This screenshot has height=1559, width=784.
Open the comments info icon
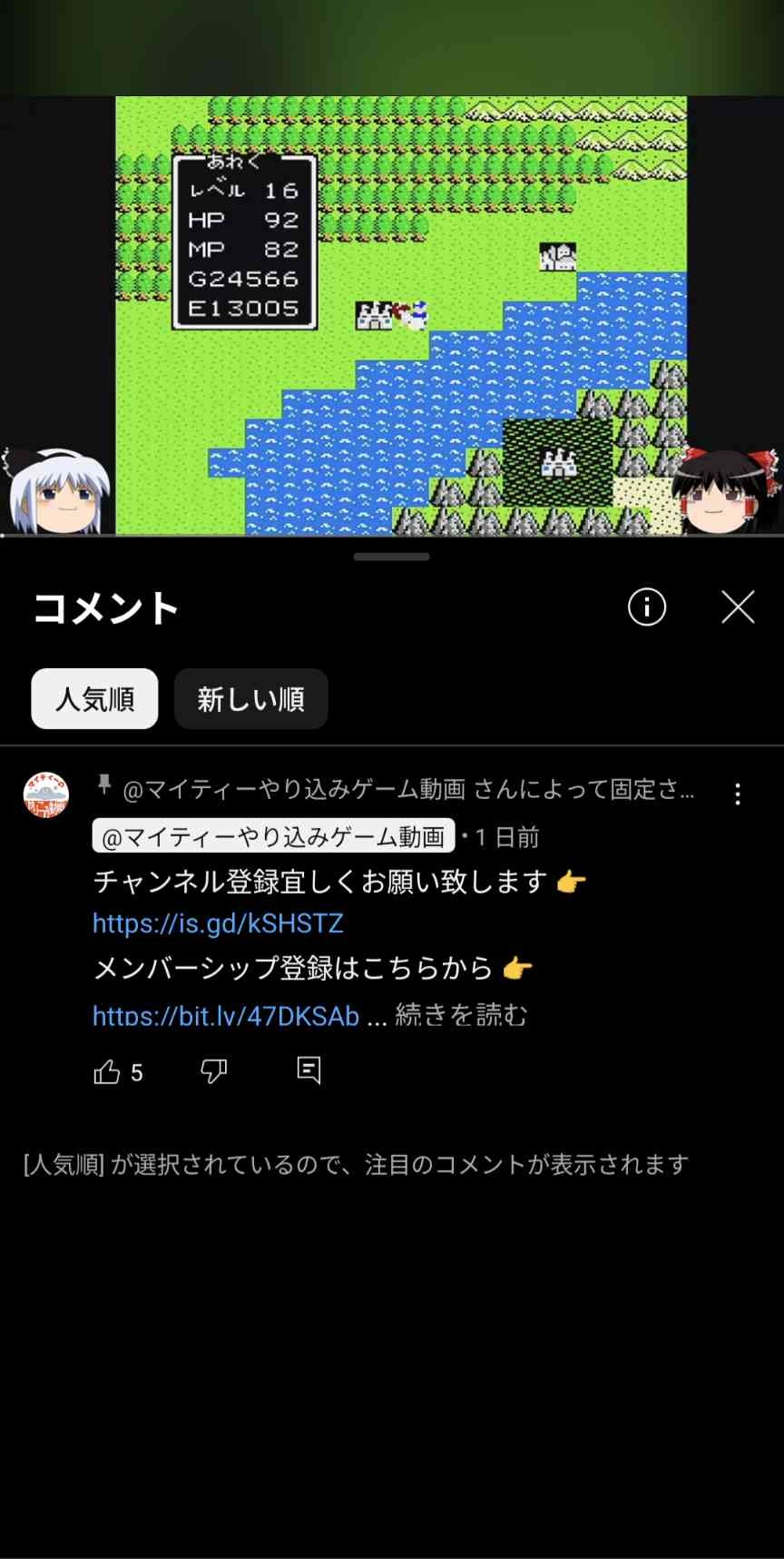(647, 607)
